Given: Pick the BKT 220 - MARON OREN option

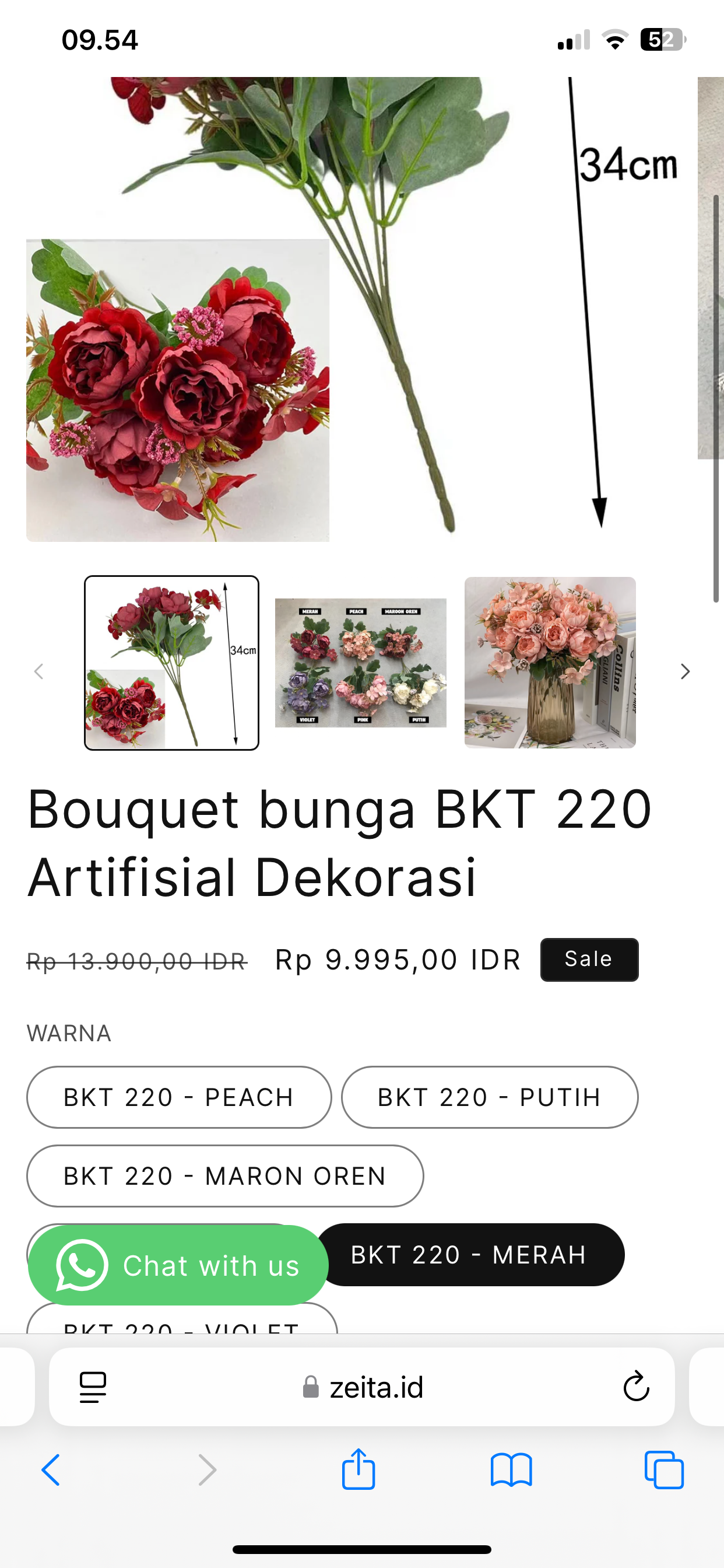Looking at the screenshot, I should click(224, 1175).
